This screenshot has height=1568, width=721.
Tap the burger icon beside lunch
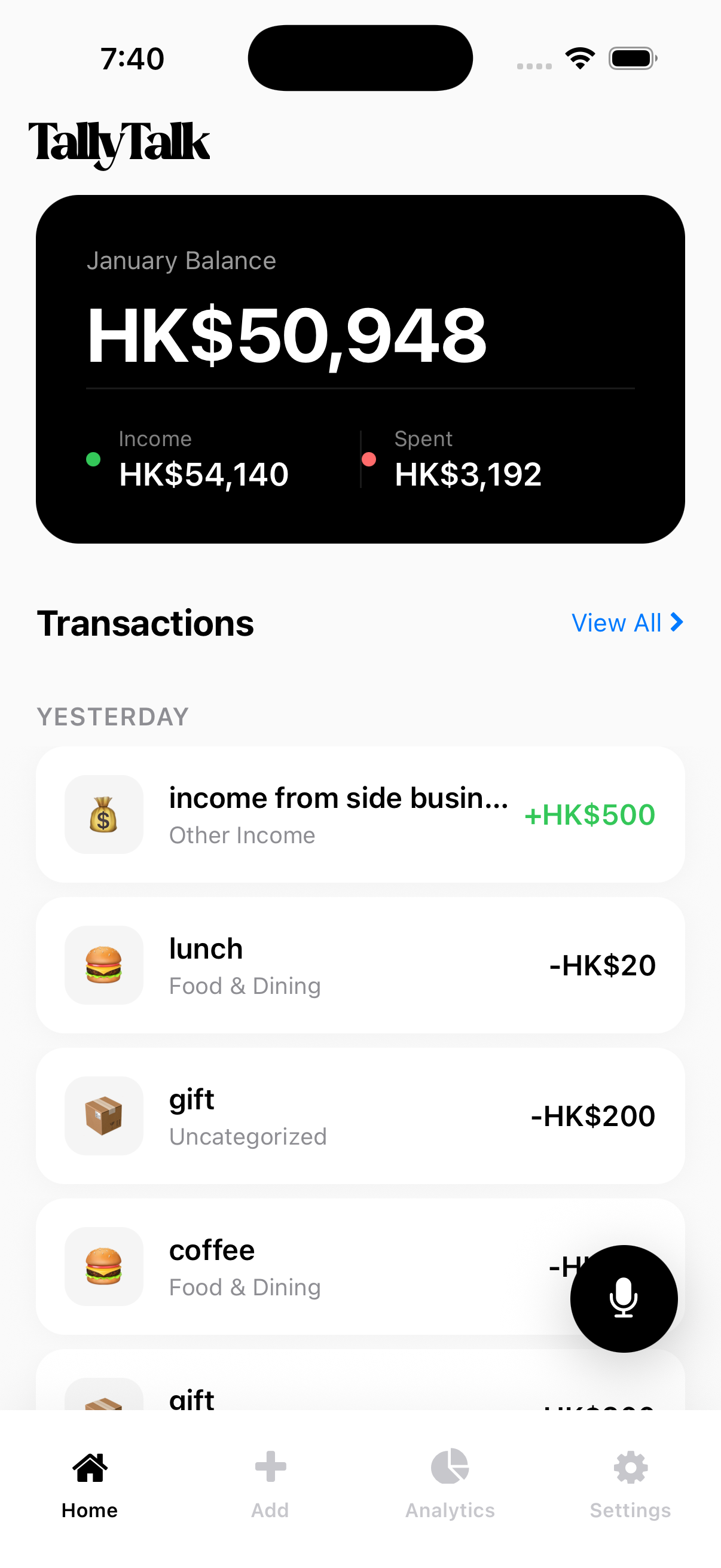point(103,965)
